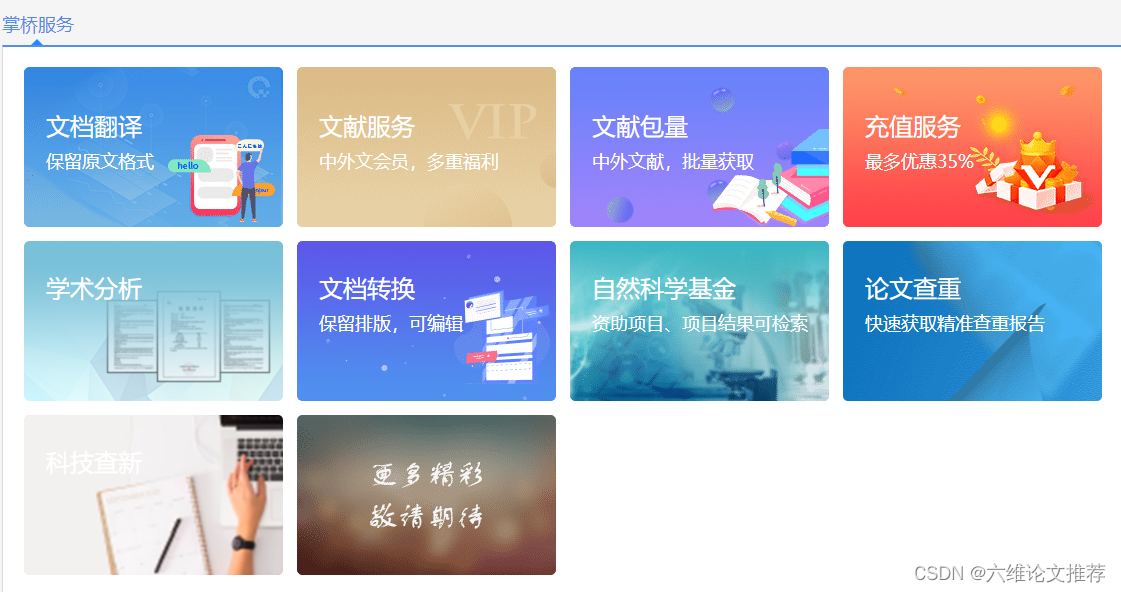Open the 充值服务 card
1121x592 pixels.
click(x=972, y=147)
